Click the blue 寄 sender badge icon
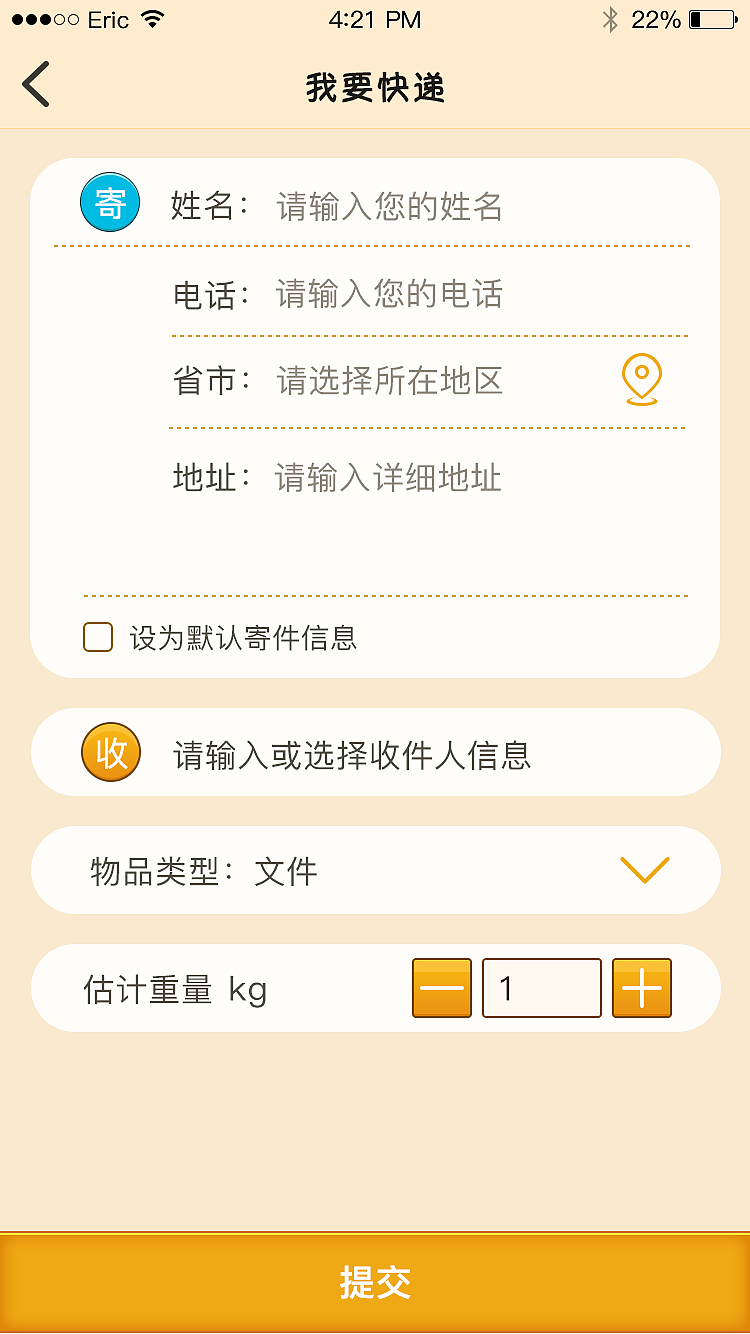Image resolution: width=750 pixels, height=1334 pixels. [109, 202]
